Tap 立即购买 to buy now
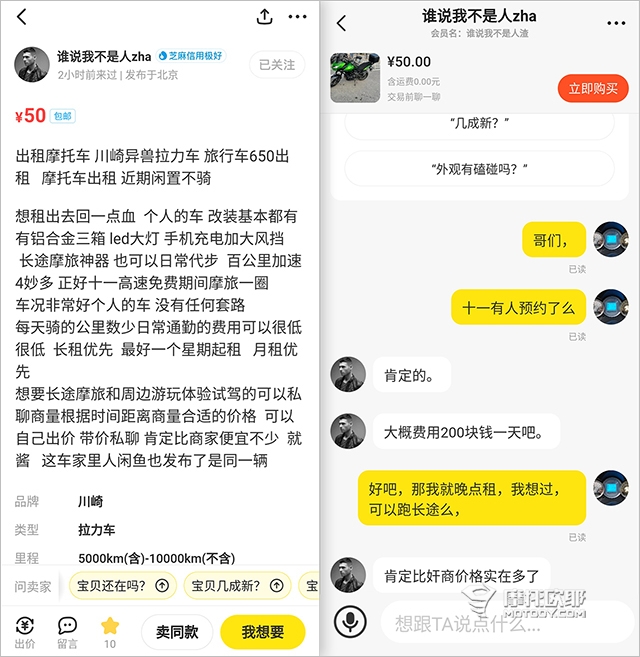The width and height of the screenshot is (640, 657). pos(592,88)
